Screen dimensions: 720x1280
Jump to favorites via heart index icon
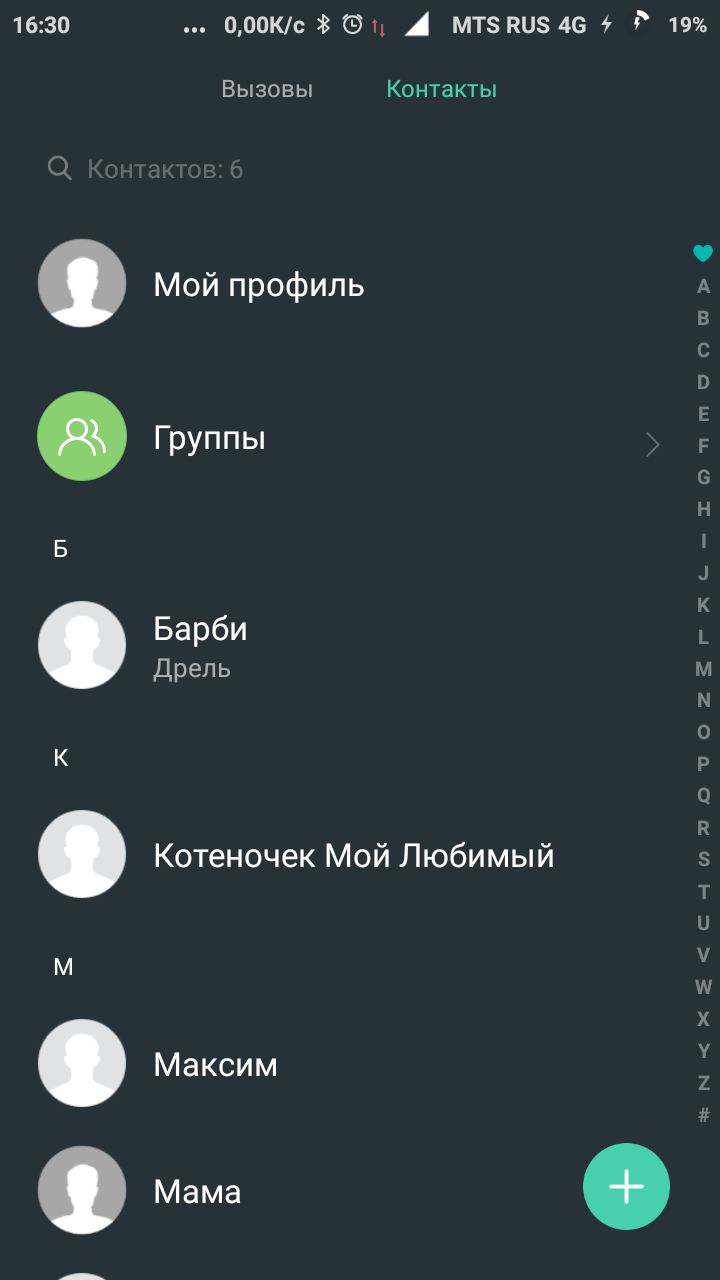tap(703, 254)
